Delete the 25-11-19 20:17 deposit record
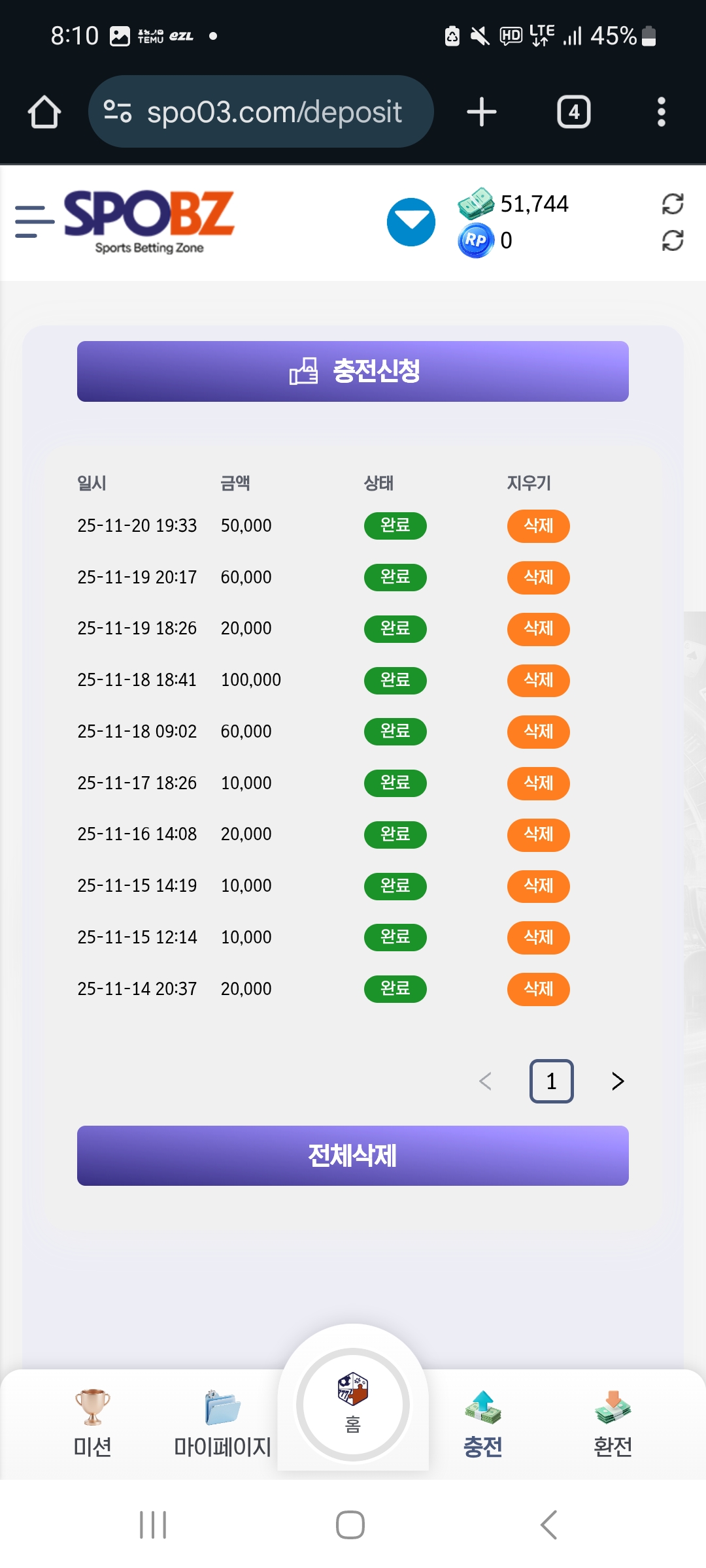Image resolution: width=706 pixels, height=1568 pixels. tap(538, 578)
